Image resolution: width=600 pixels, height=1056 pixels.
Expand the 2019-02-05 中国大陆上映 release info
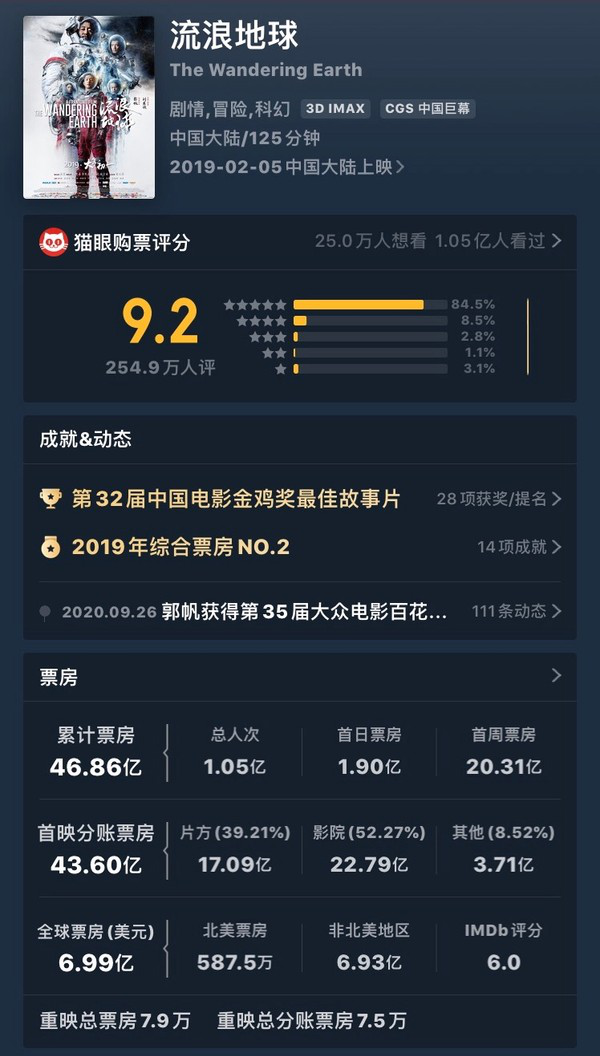tap(287, 167)
